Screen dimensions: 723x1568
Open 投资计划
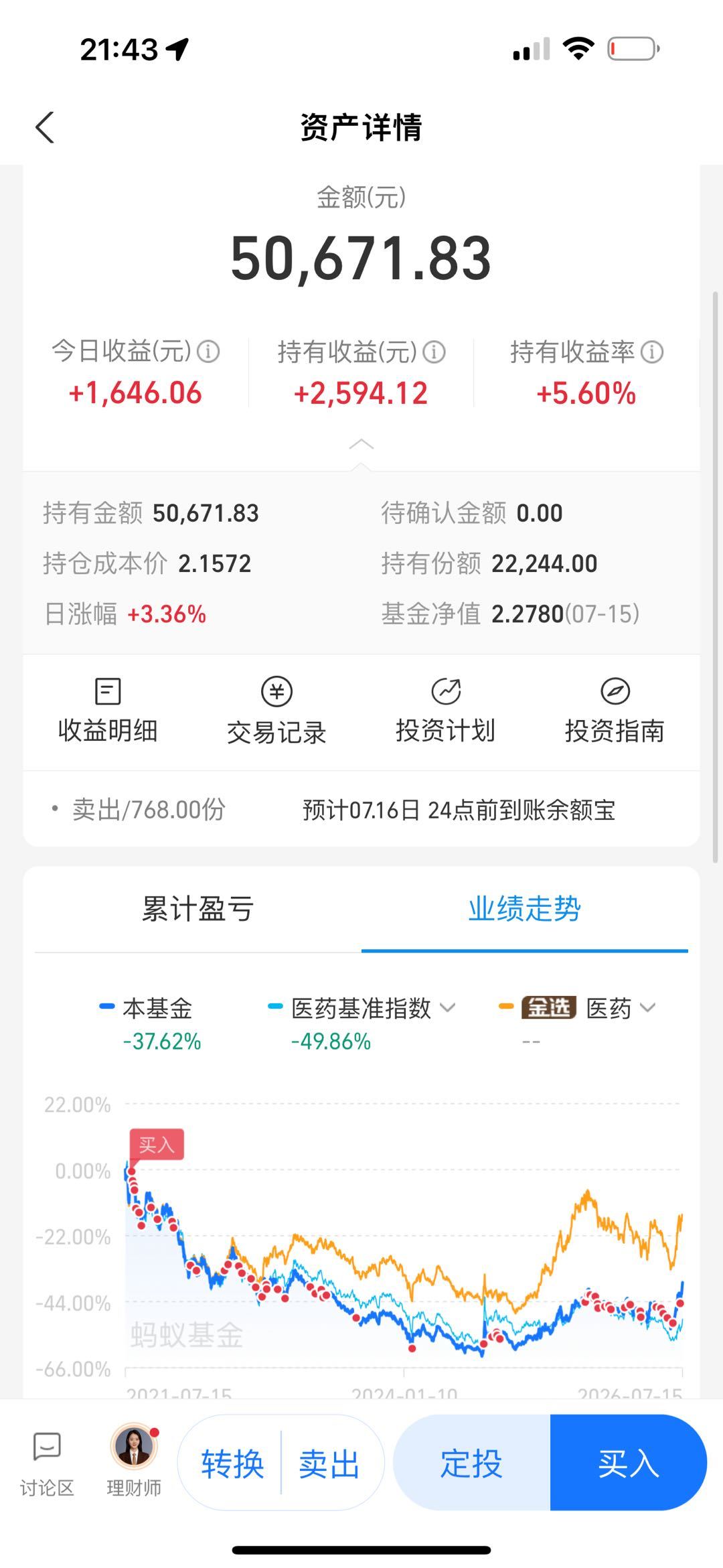[x=446, y=711]
